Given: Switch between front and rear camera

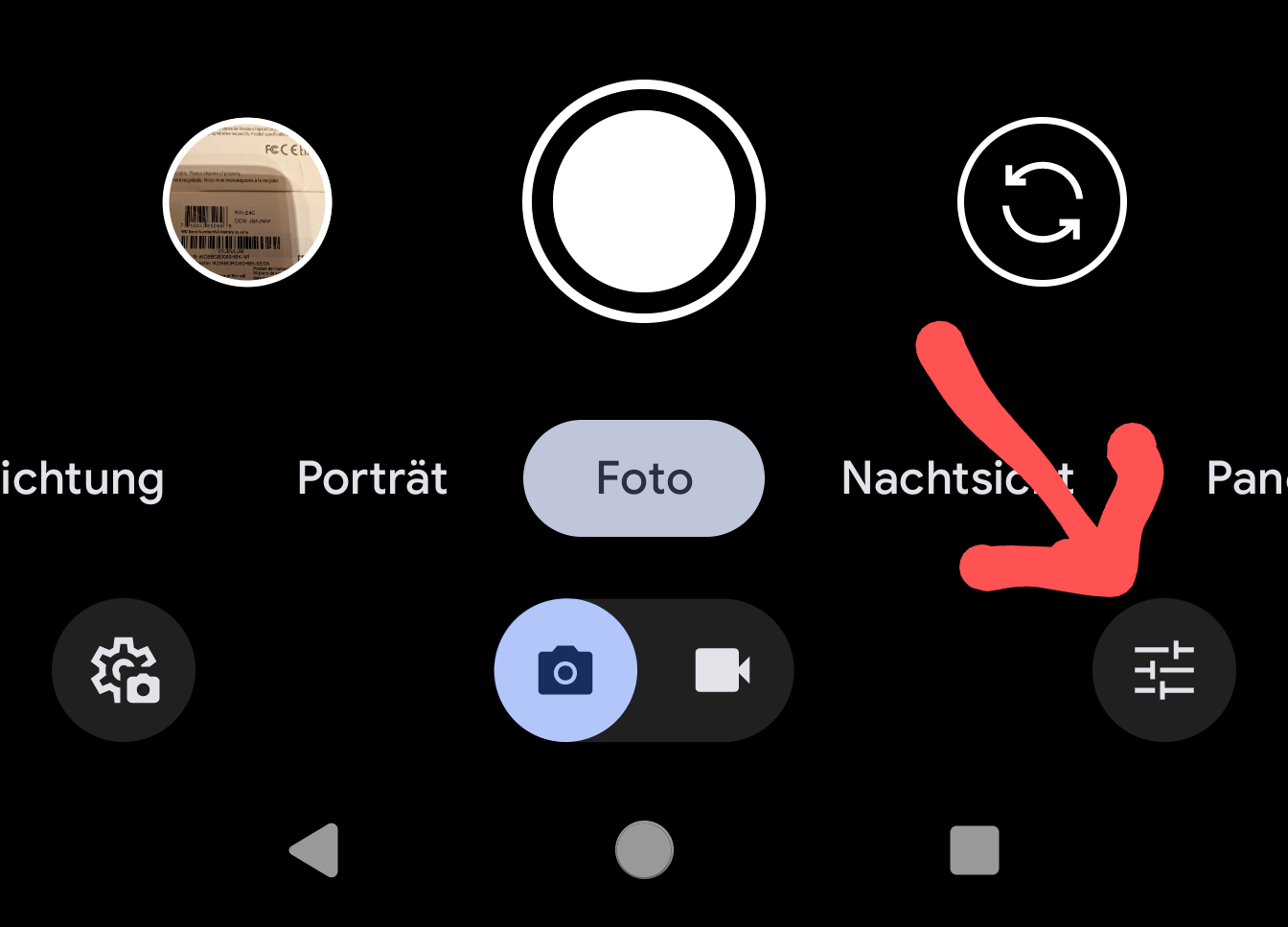Looking at the screenshot, I should coord(1042,201).
